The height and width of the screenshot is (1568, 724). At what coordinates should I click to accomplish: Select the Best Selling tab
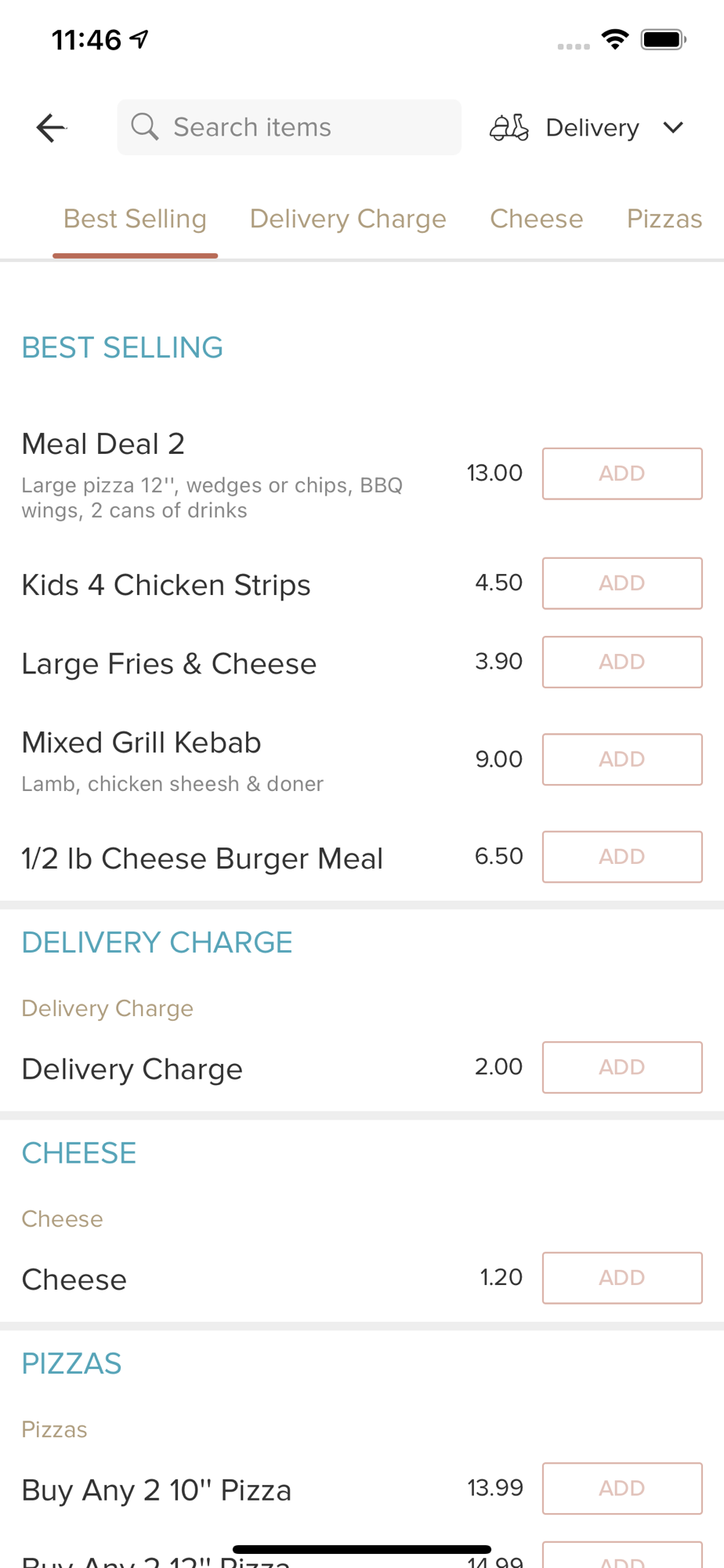click(135, 219)
